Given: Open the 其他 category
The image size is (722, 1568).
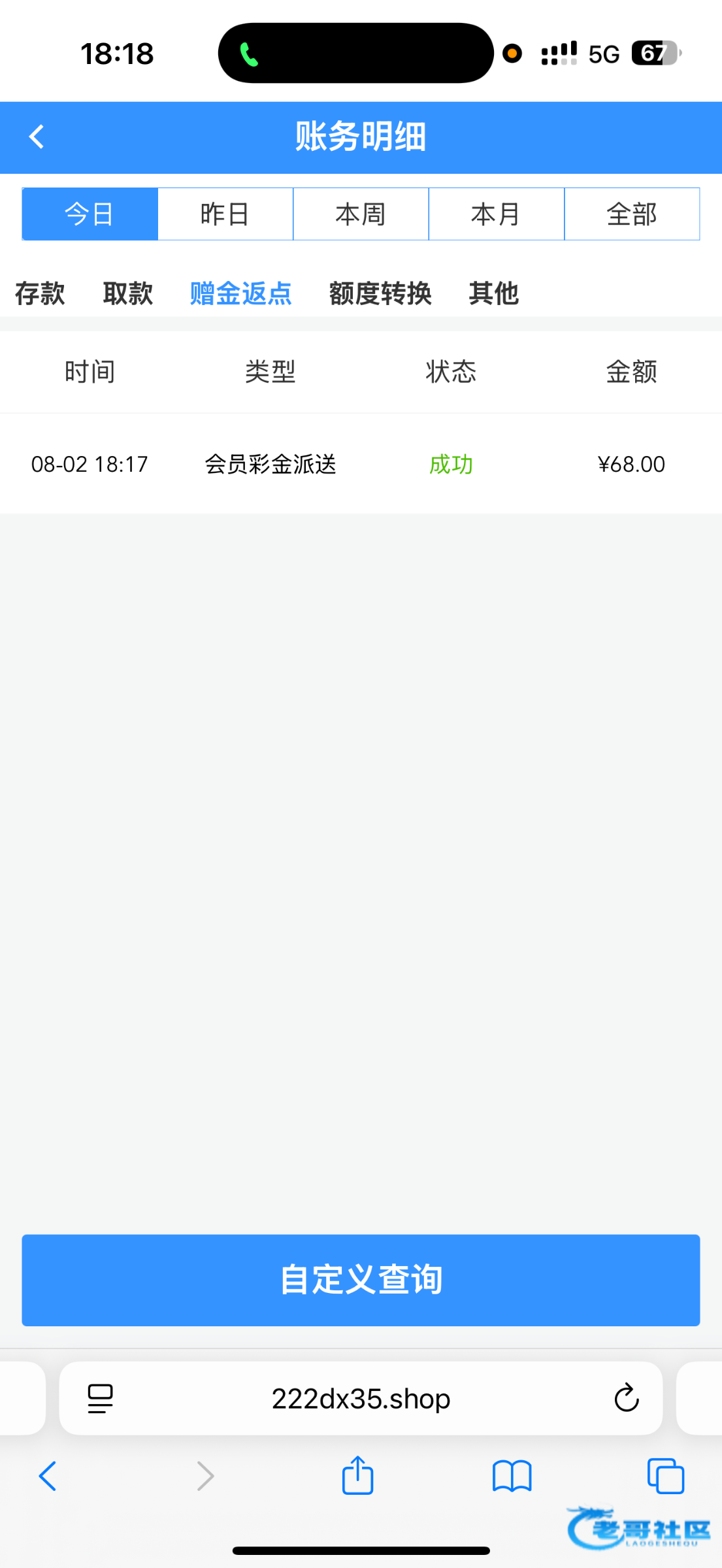Looking at the screenshot, I should pyautogui.click(x=494, y=293).
